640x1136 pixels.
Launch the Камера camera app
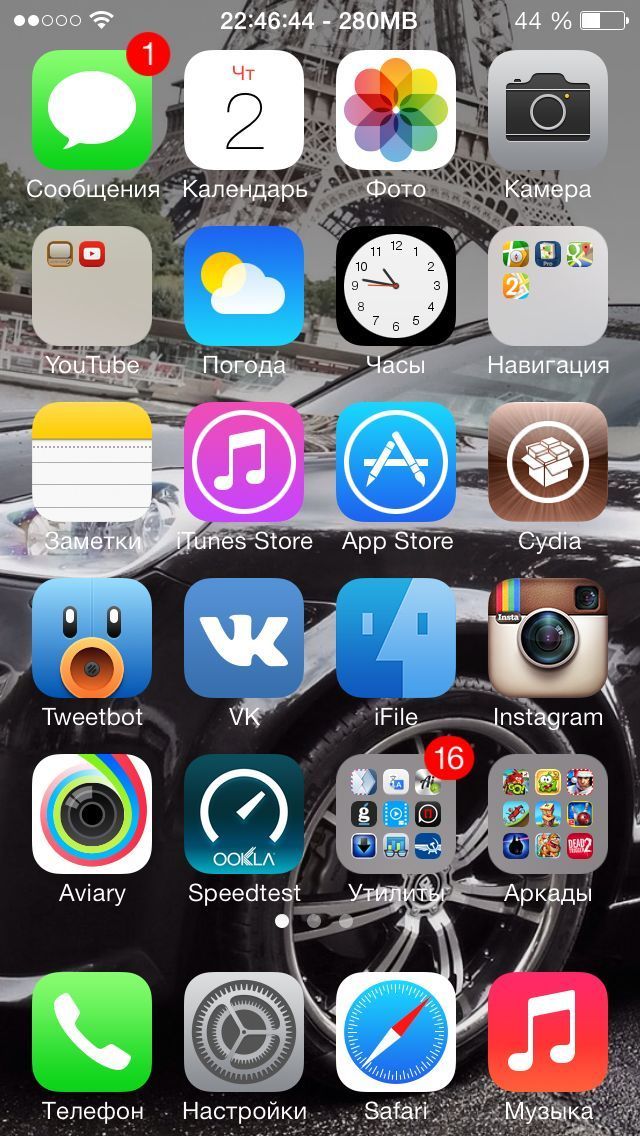point(548,110)
